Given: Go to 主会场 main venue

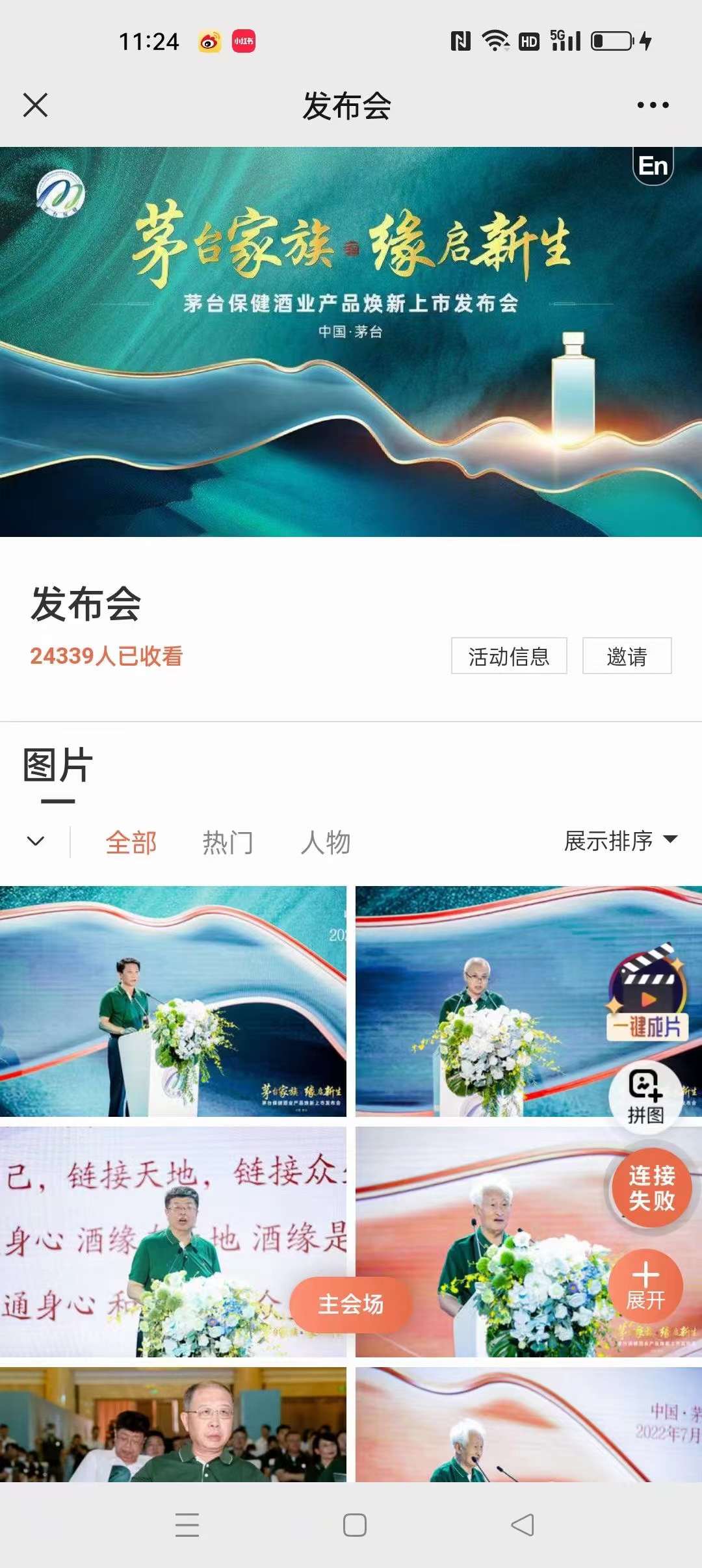Looking at the screenshot, I should pyautogui.click(x=350, y=1304).
